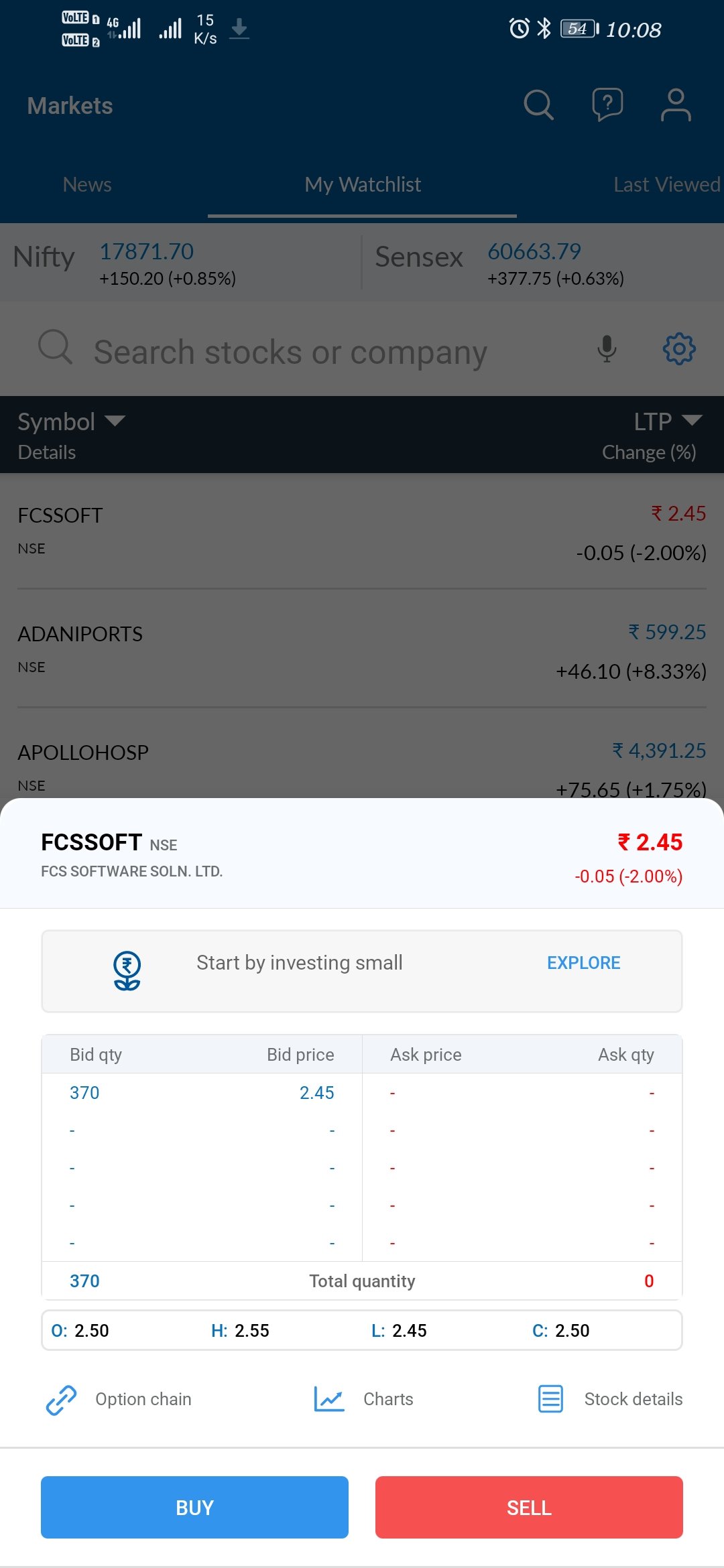The width and height of the screenshot is (724, 1568).
Task: Open Stock details for FCSSOFT
Action: coord(610,1399)
